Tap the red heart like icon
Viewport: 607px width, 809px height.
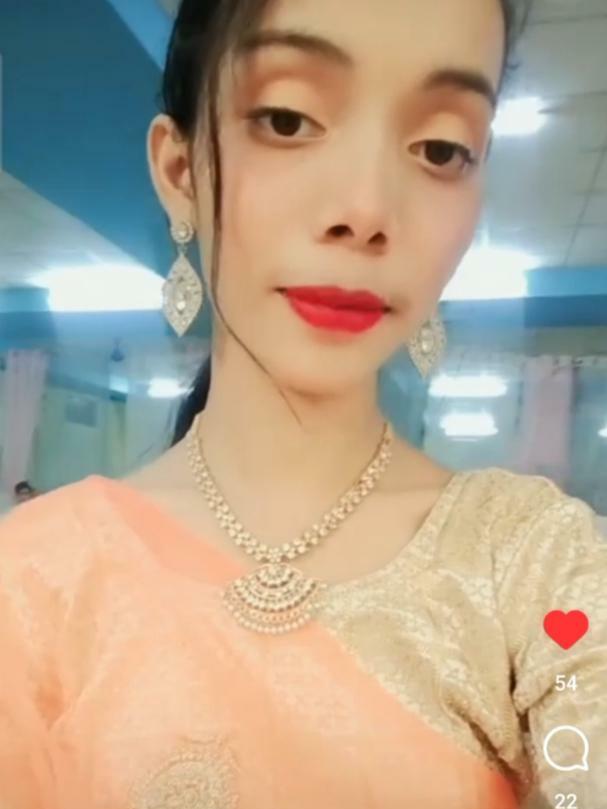566,630
